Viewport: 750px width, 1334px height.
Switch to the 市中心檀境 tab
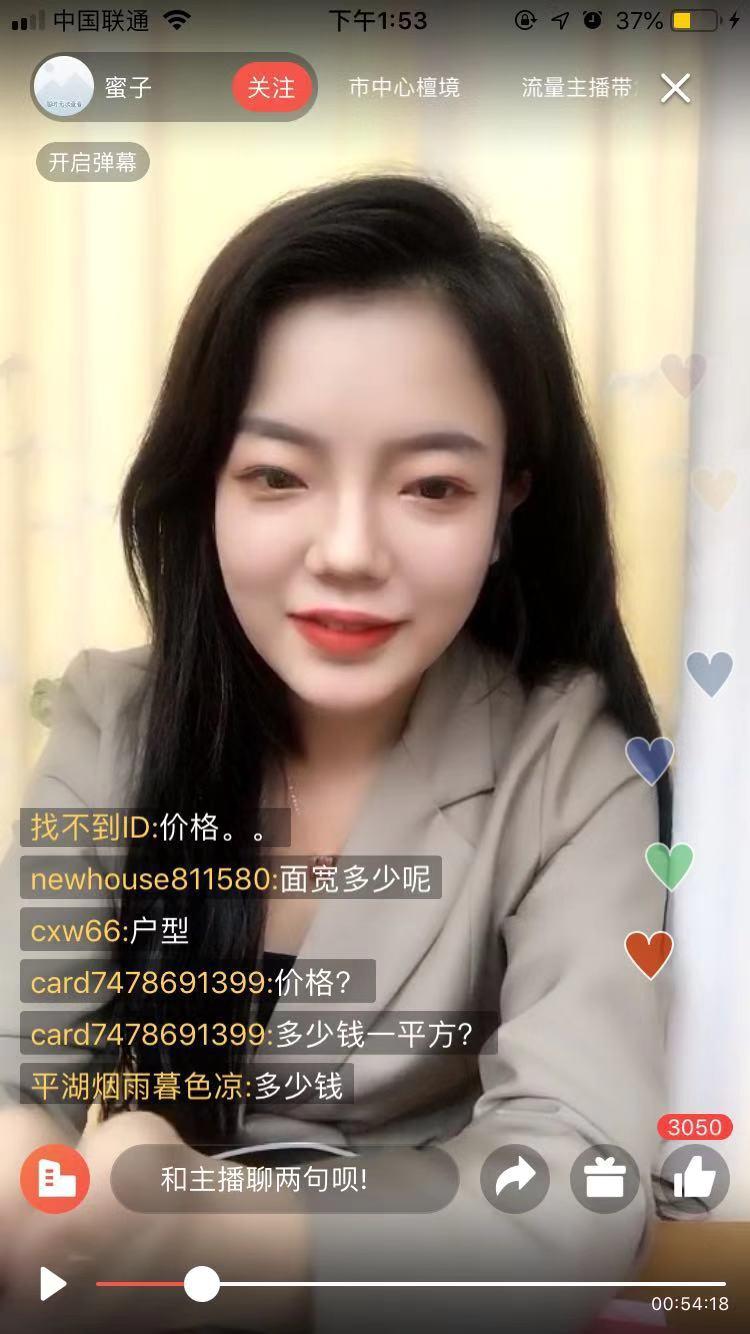pos(404,88)
